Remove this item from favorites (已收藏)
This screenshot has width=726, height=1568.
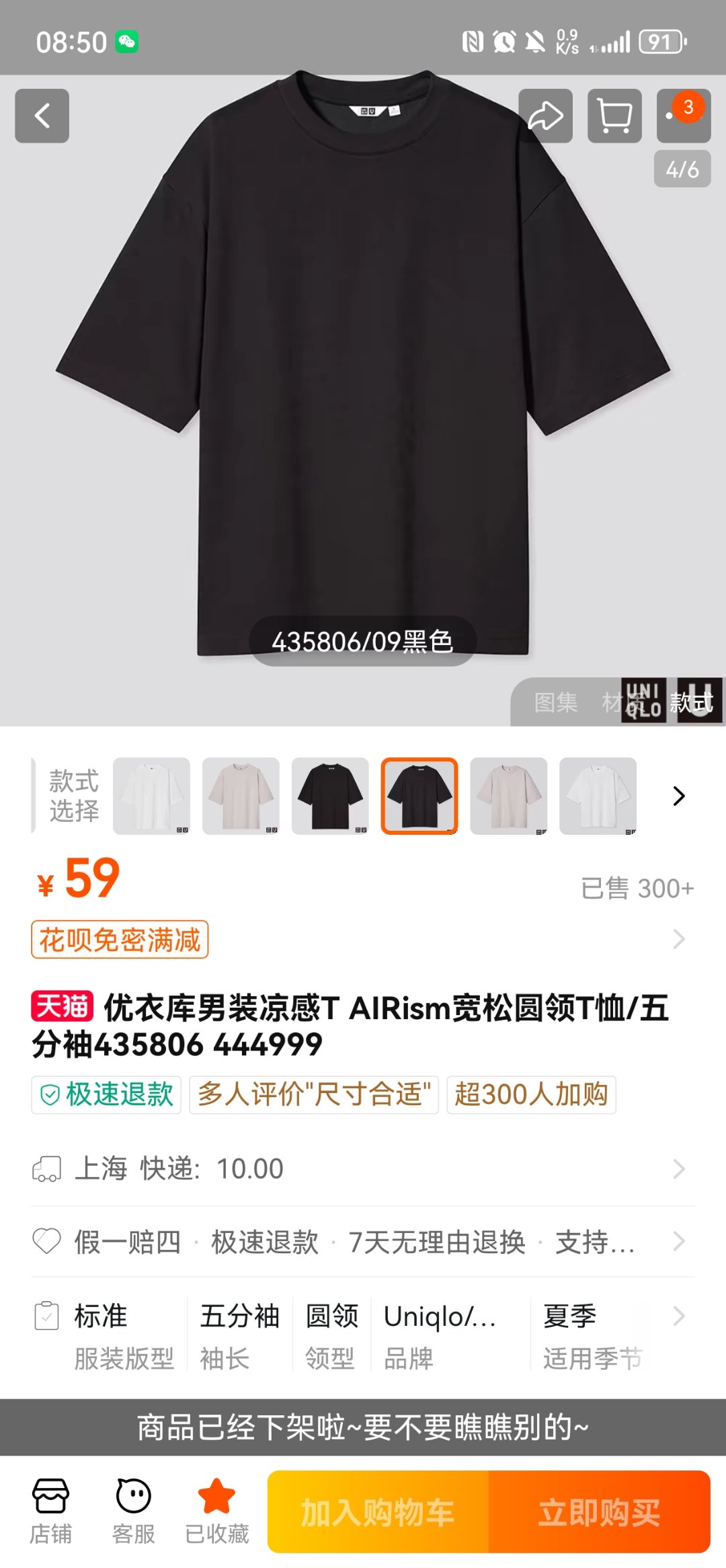[x=216, y=1511]
